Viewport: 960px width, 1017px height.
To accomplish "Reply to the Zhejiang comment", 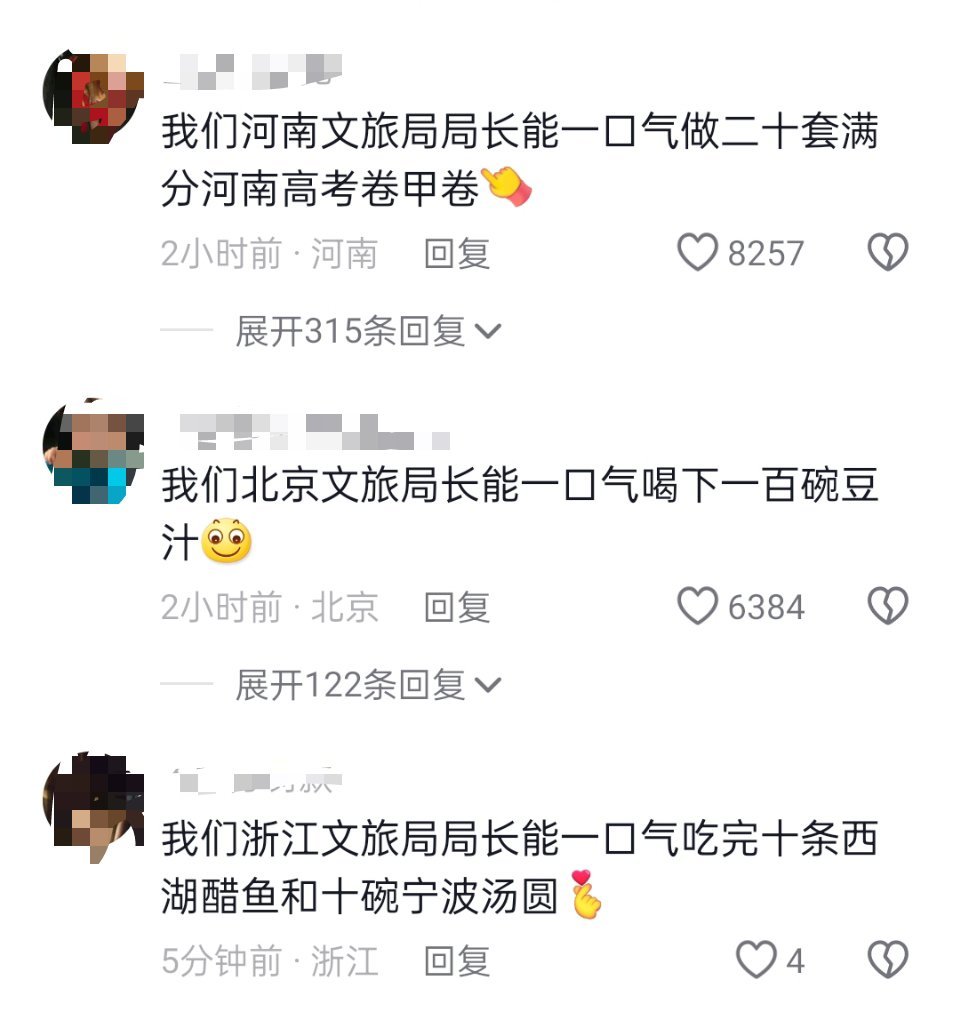I will [x=457, y=962].
